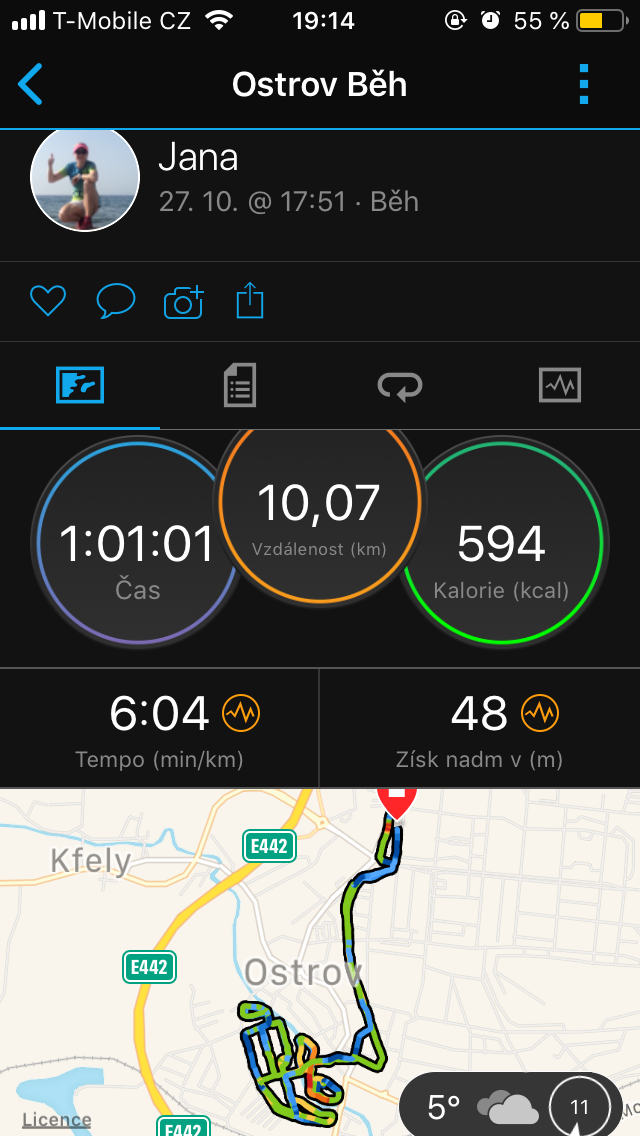Switch to the stats details tab
This screenshot has height=1136, width=640.
pos(239,385)
